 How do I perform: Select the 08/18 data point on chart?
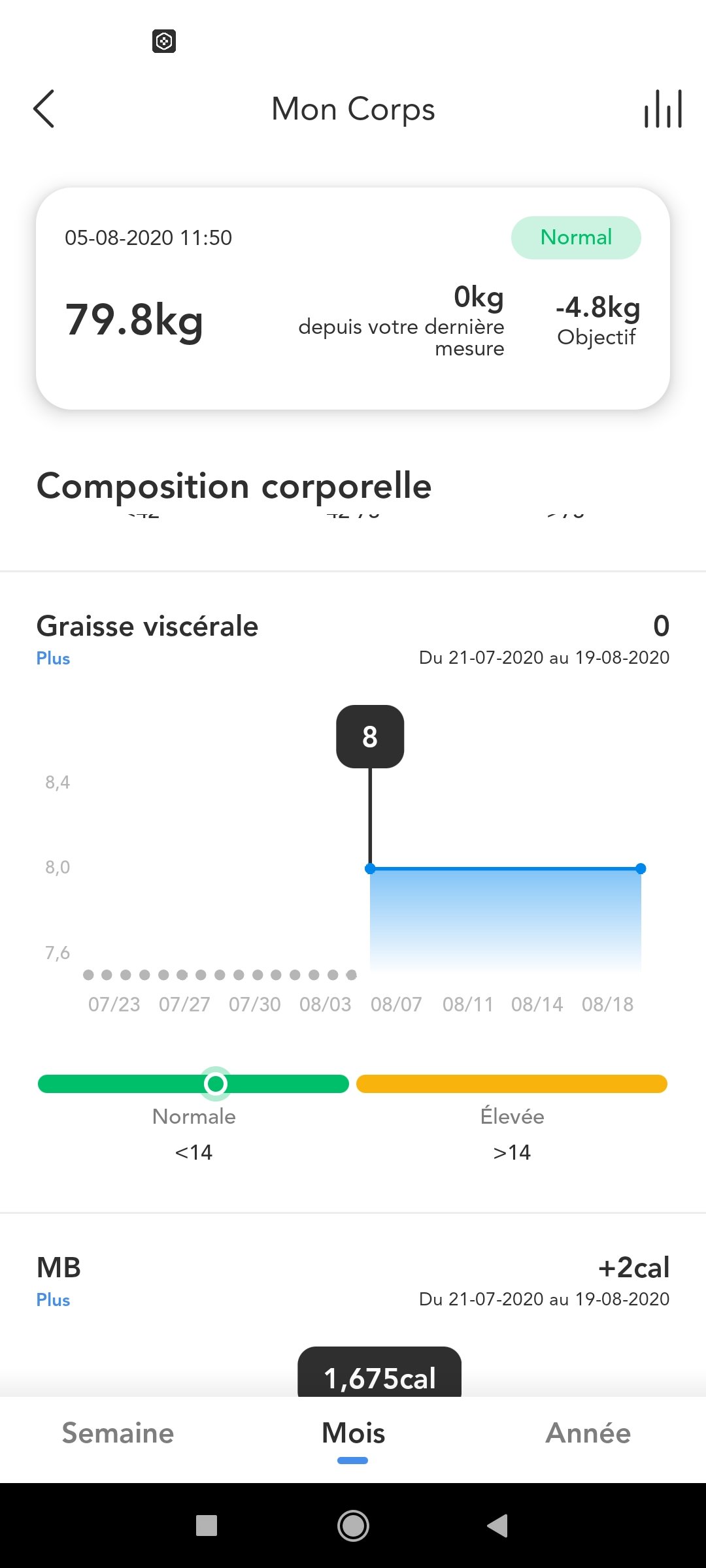tap(641, 868)
